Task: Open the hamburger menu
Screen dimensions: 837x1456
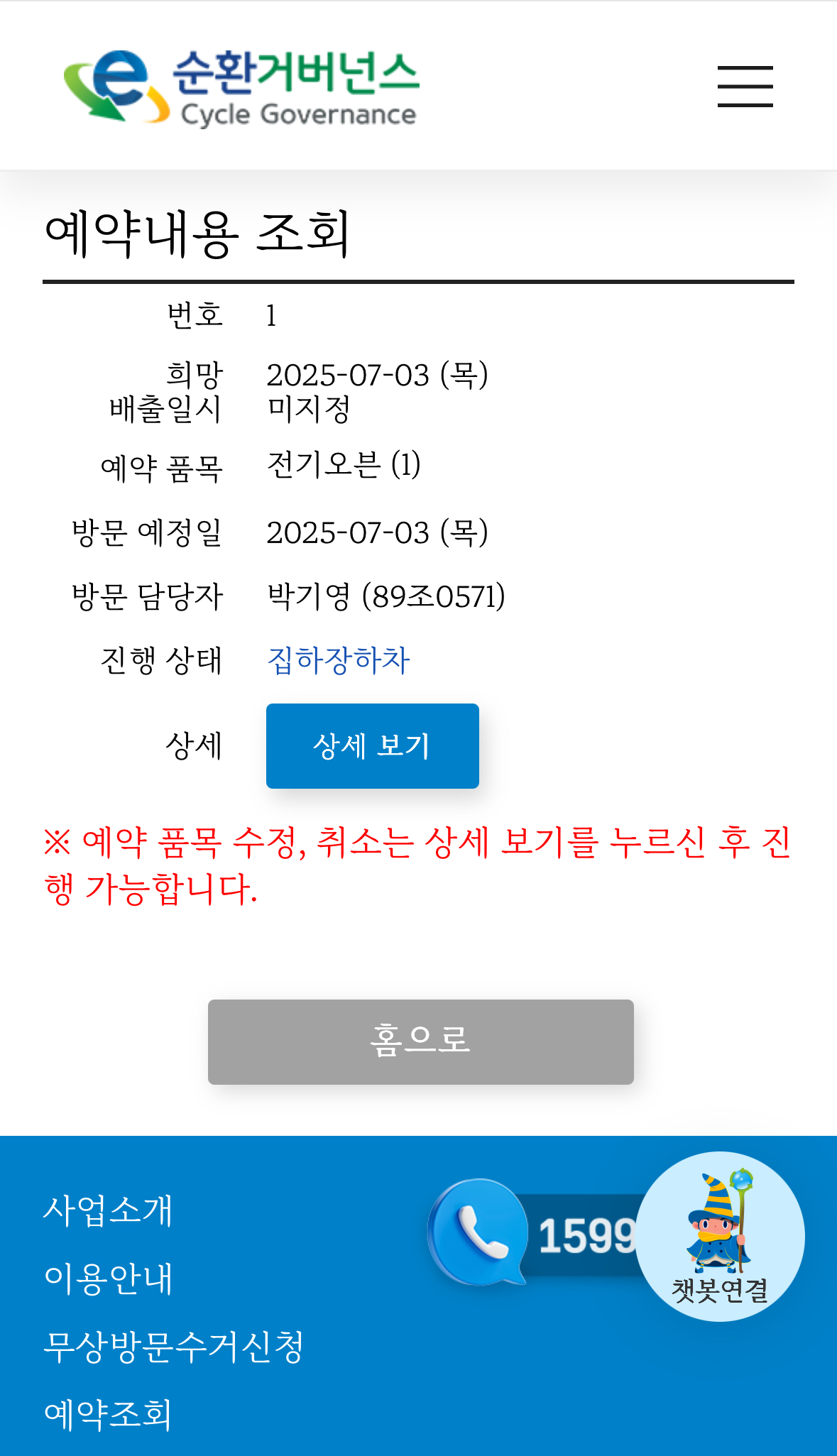Action: point(745,87)
